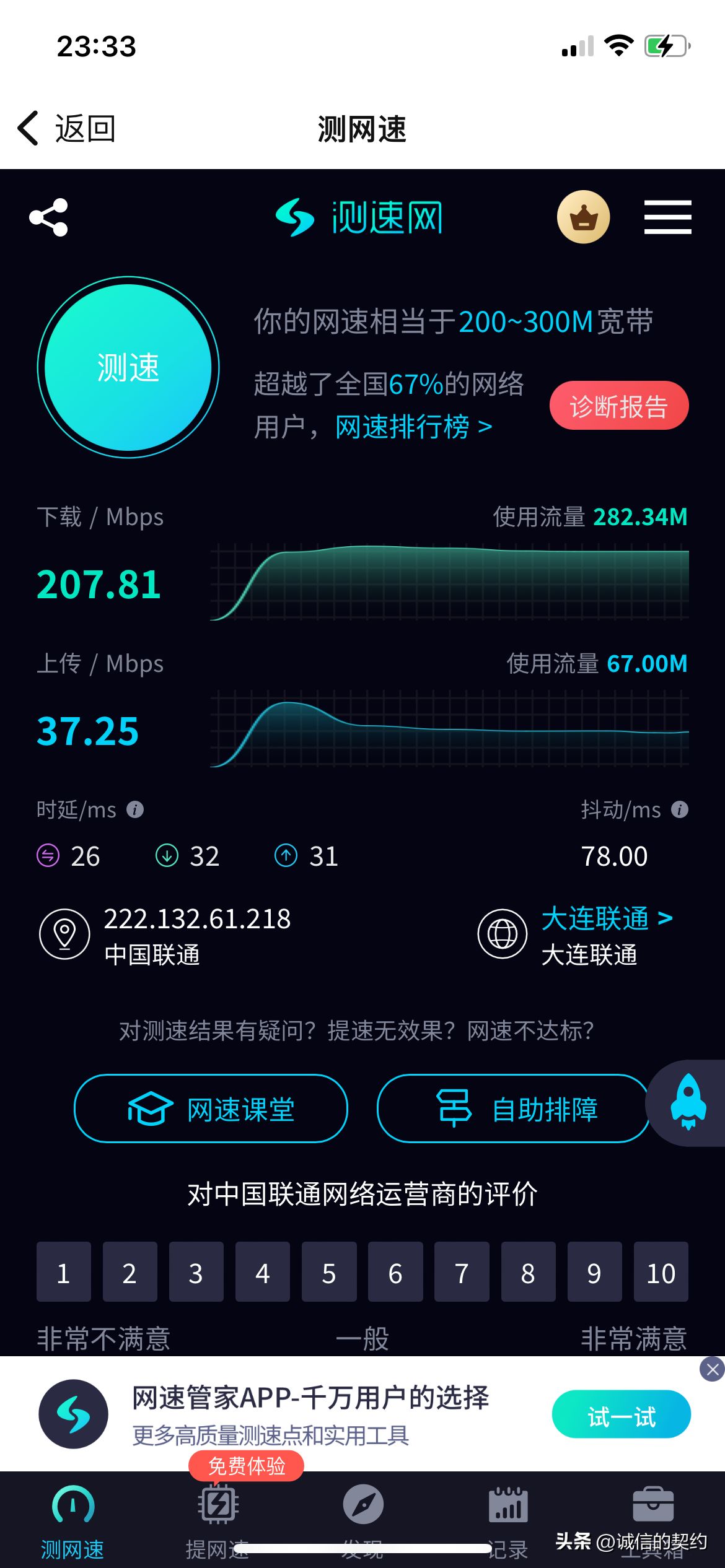
Task: Show info about 抖动/ms
Action: 680,809
